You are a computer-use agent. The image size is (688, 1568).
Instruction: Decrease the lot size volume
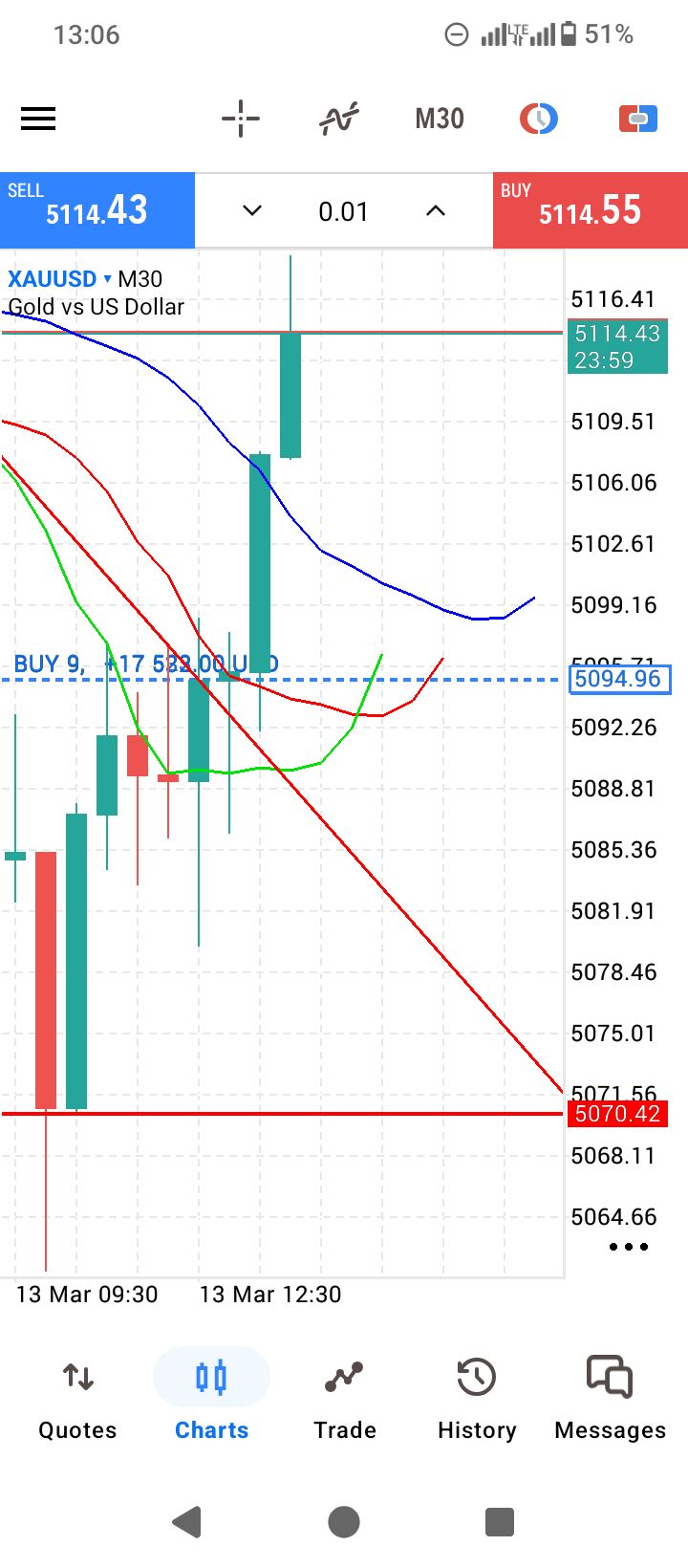(x=252, y=210)
